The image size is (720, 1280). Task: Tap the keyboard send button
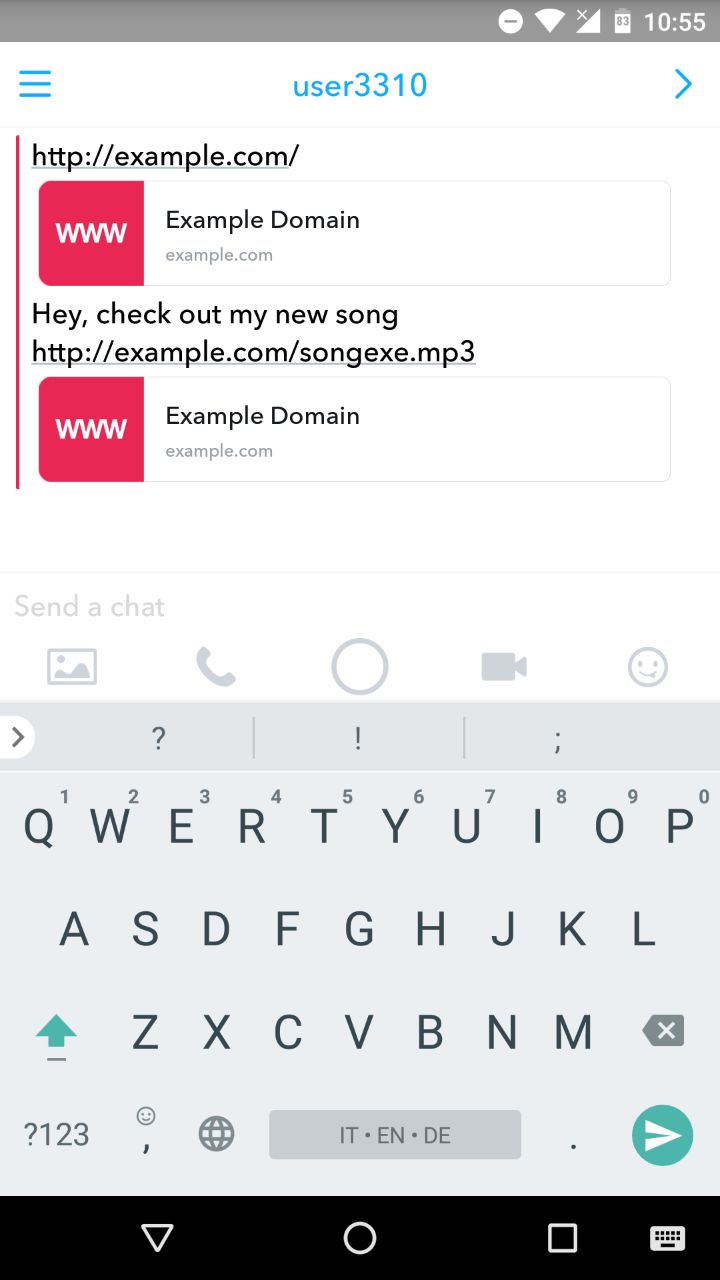(662, 1135)
